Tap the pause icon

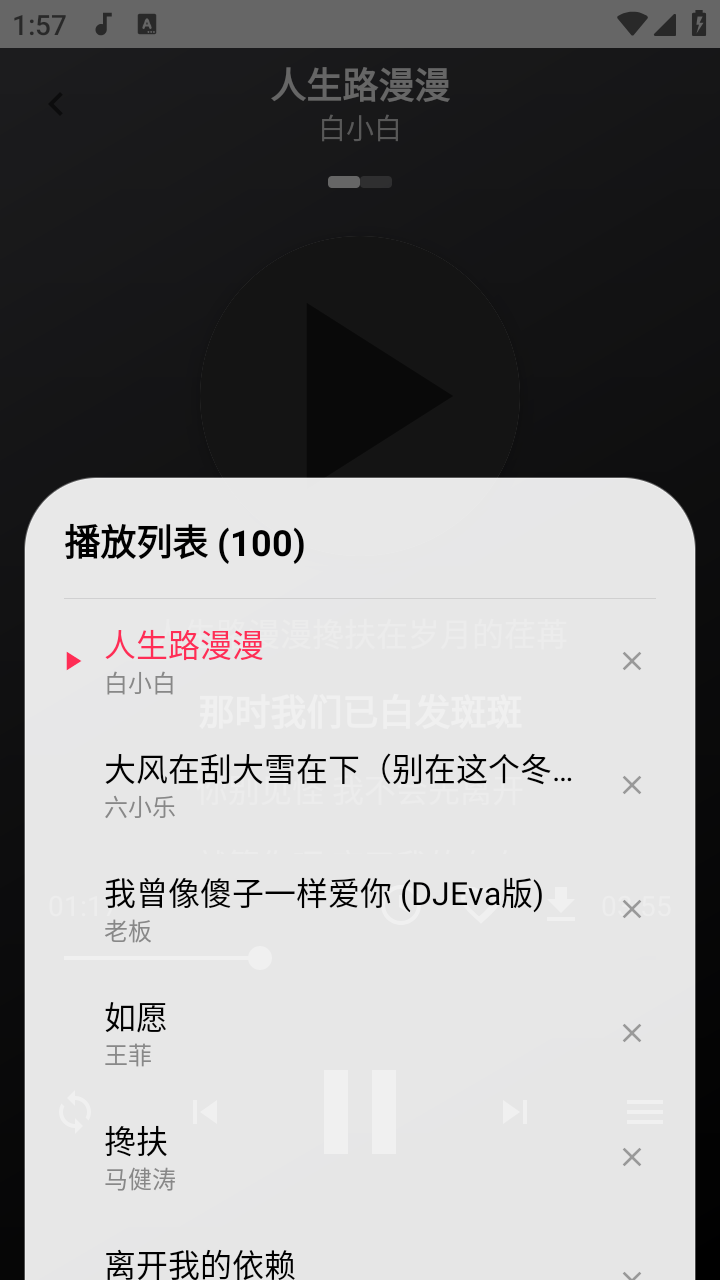[360, 1111]
